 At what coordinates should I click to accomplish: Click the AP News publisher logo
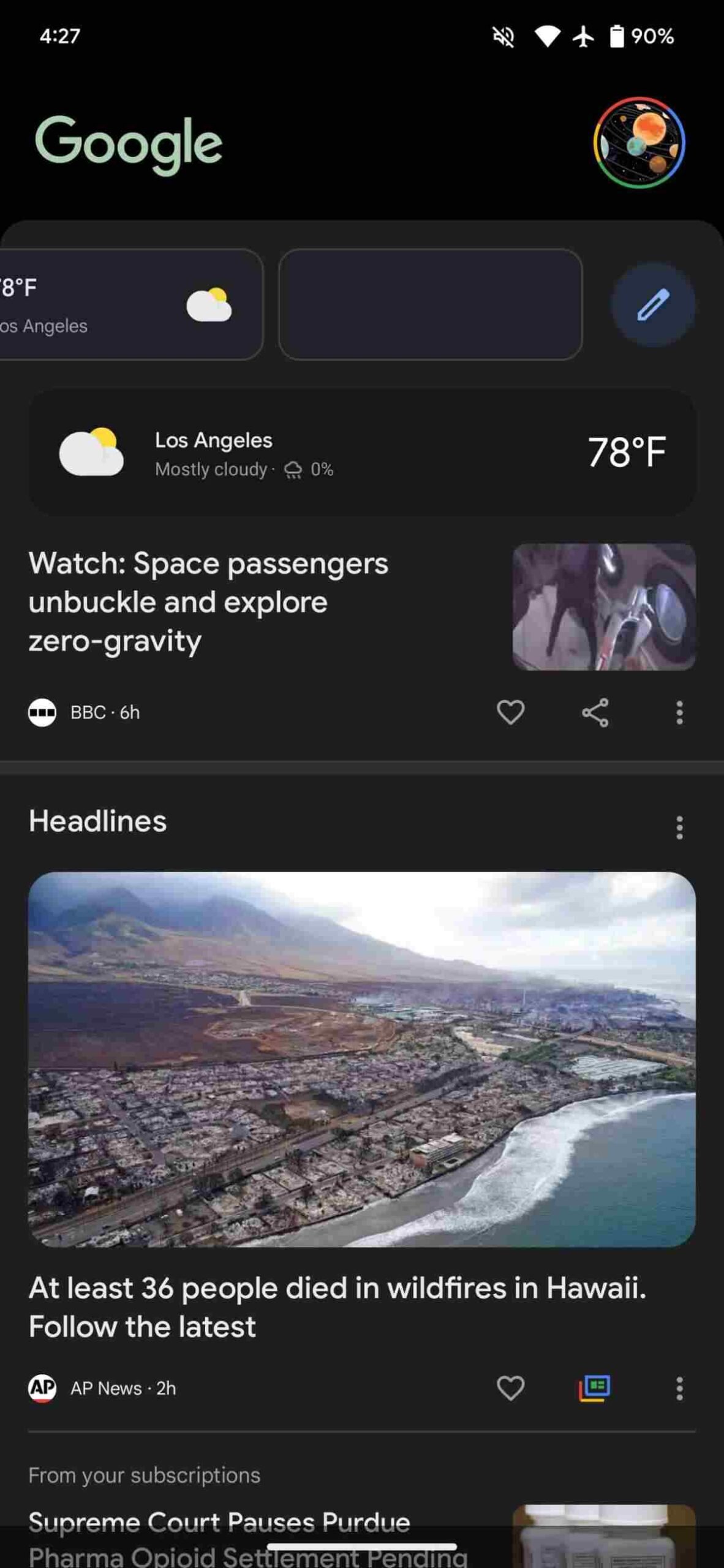(x=43, y=1389)
